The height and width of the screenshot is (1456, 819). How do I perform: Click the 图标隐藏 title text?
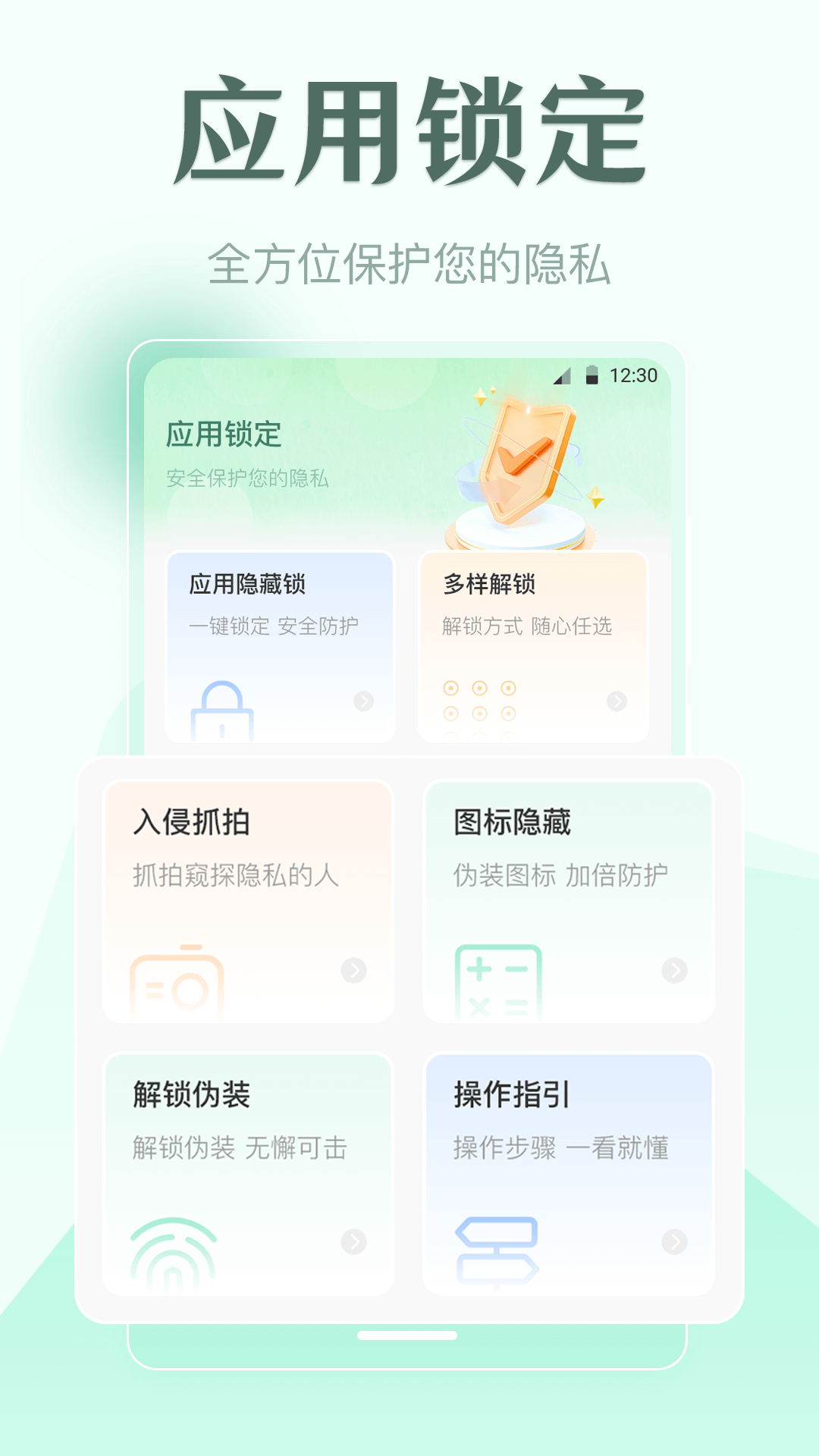point(512,819)
